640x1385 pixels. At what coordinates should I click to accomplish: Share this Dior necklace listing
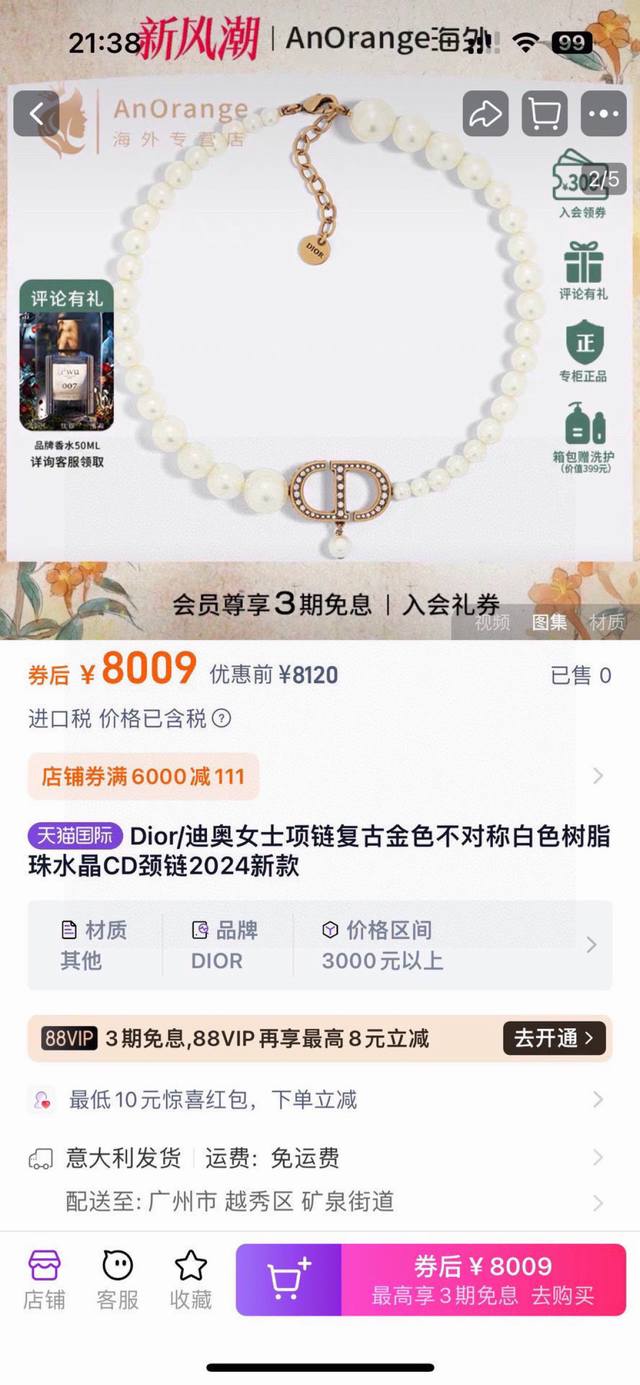point(485,114)
